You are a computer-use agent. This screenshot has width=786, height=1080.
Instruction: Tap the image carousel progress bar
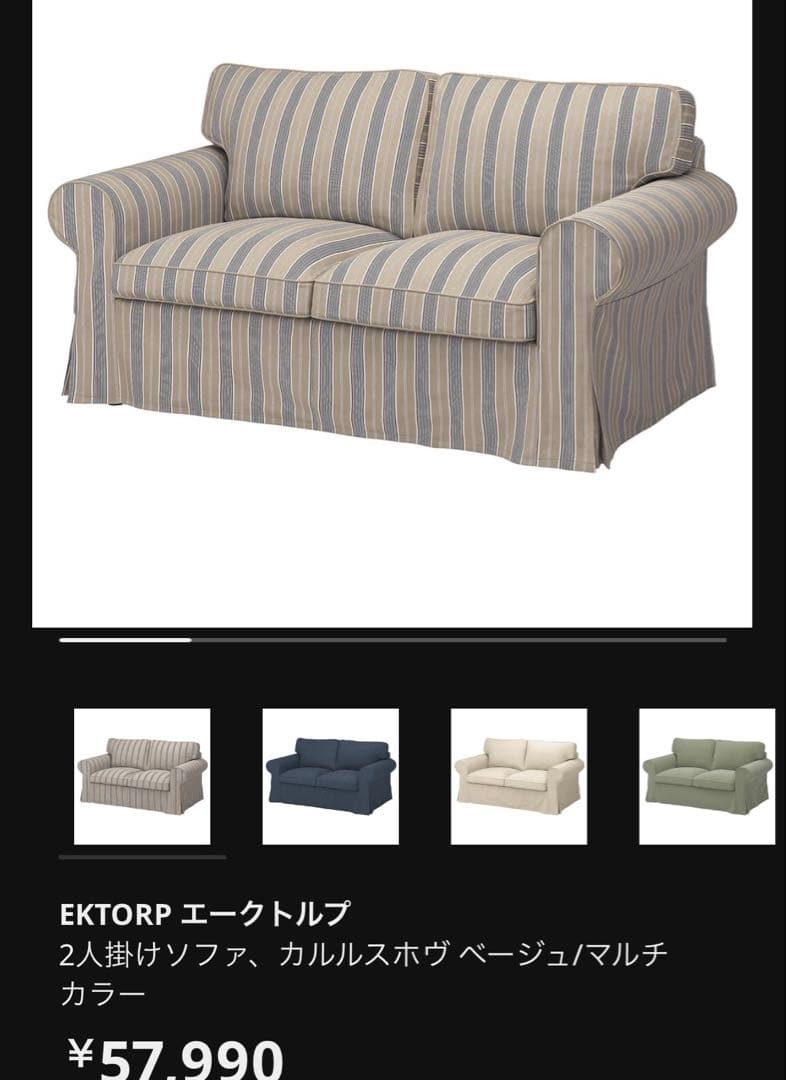click(x=393, y=641)
